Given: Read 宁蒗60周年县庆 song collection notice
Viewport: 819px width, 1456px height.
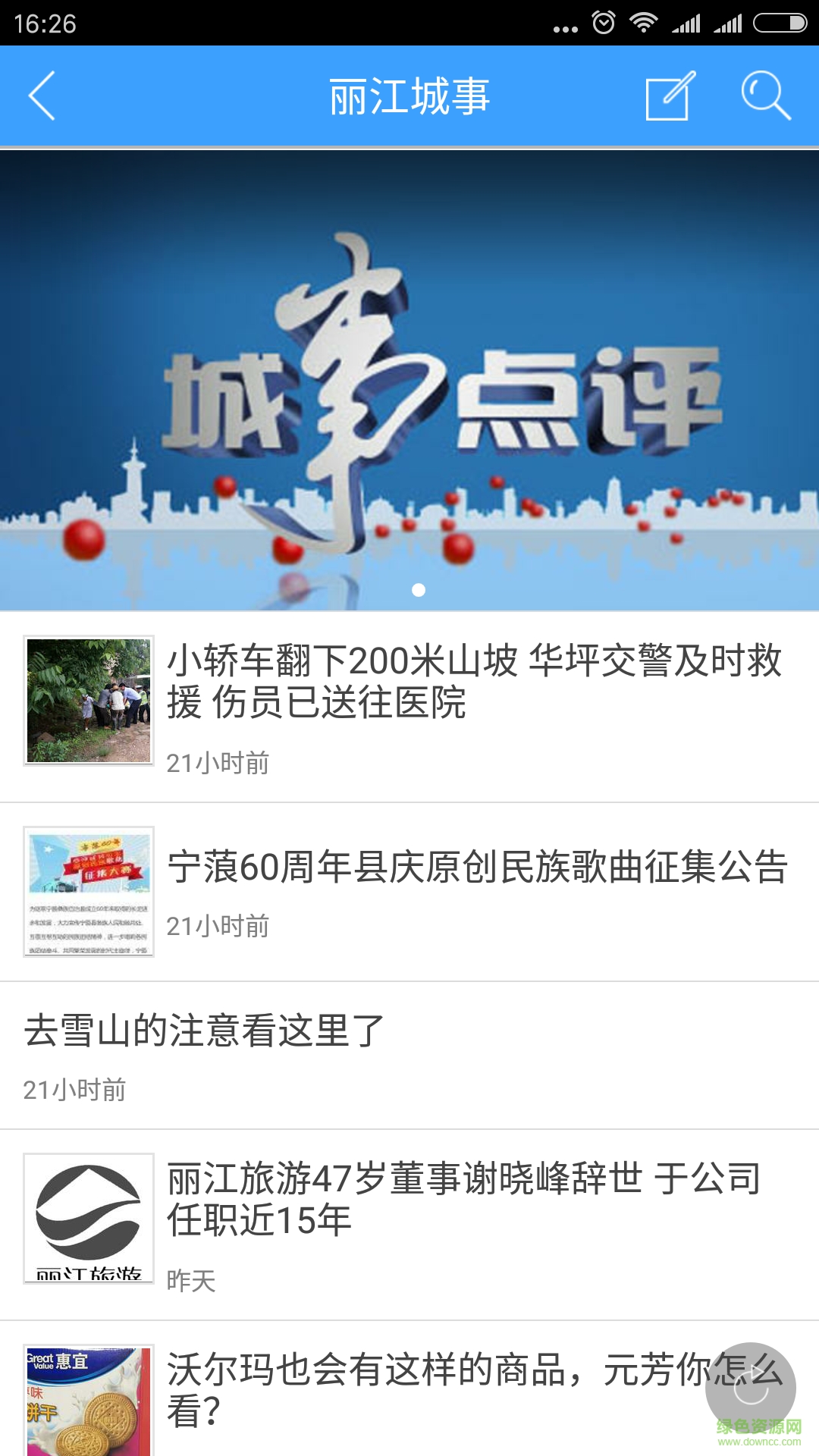Looking at the screenshot, I should (477, 868).
